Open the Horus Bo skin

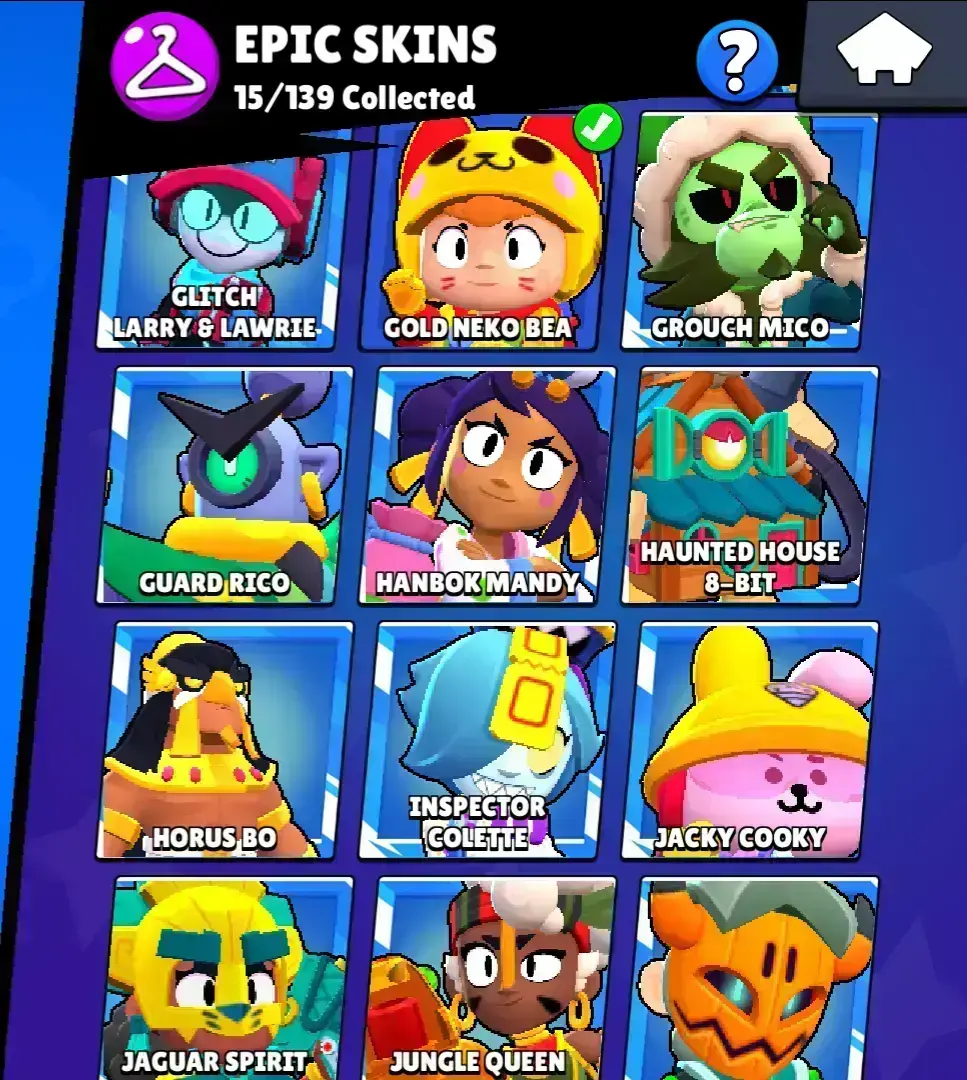tap(225, 740)
